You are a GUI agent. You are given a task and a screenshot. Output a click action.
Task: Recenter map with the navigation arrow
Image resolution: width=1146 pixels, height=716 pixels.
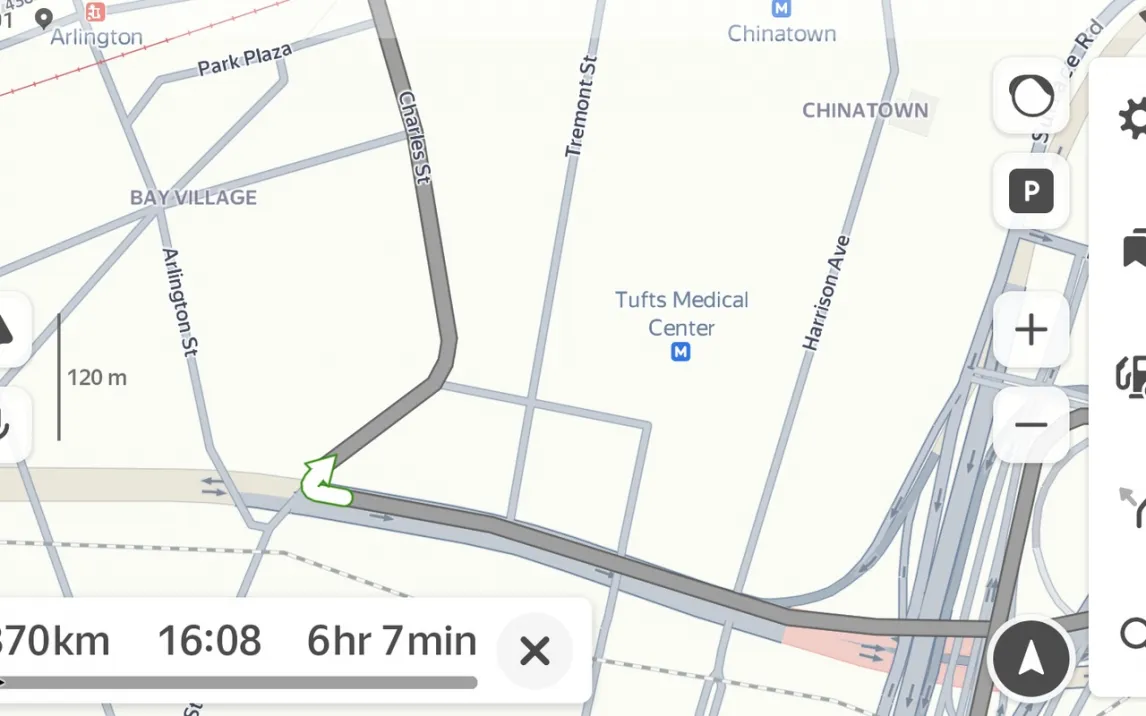(x=1030, y=659)
